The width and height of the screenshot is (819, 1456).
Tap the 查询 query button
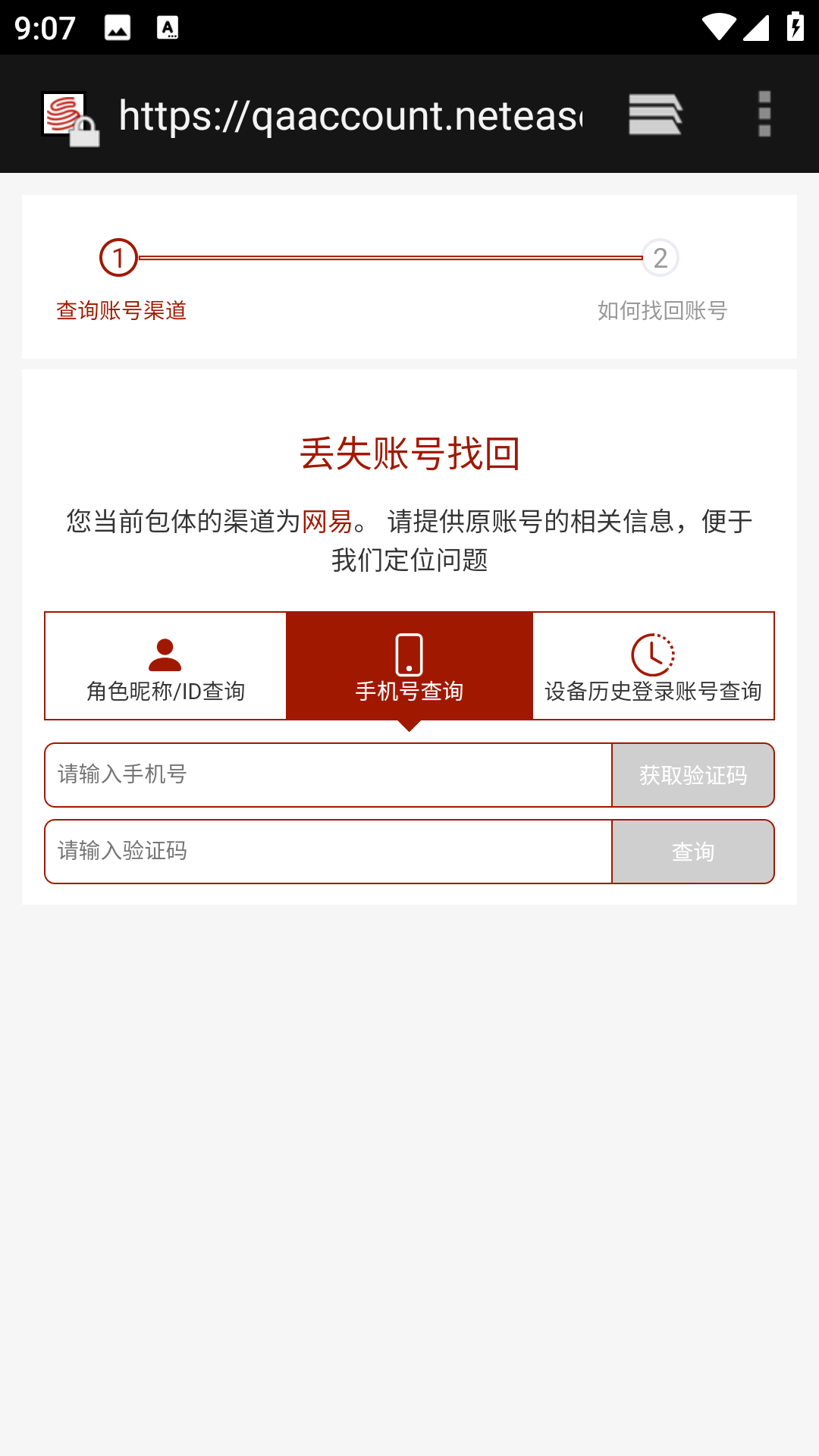(693, 852)
